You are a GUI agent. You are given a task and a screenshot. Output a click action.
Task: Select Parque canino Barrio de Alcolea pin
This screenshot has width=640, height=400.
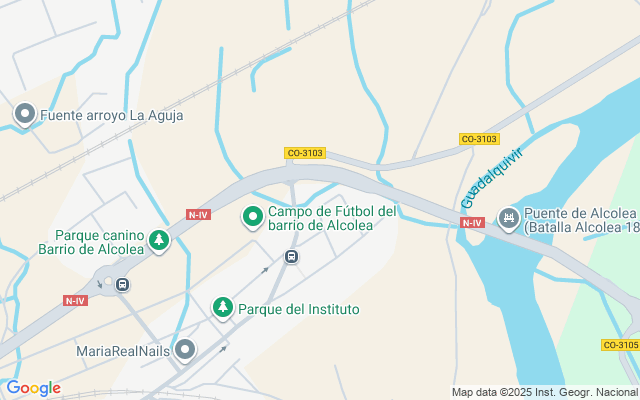pos(158,241)
